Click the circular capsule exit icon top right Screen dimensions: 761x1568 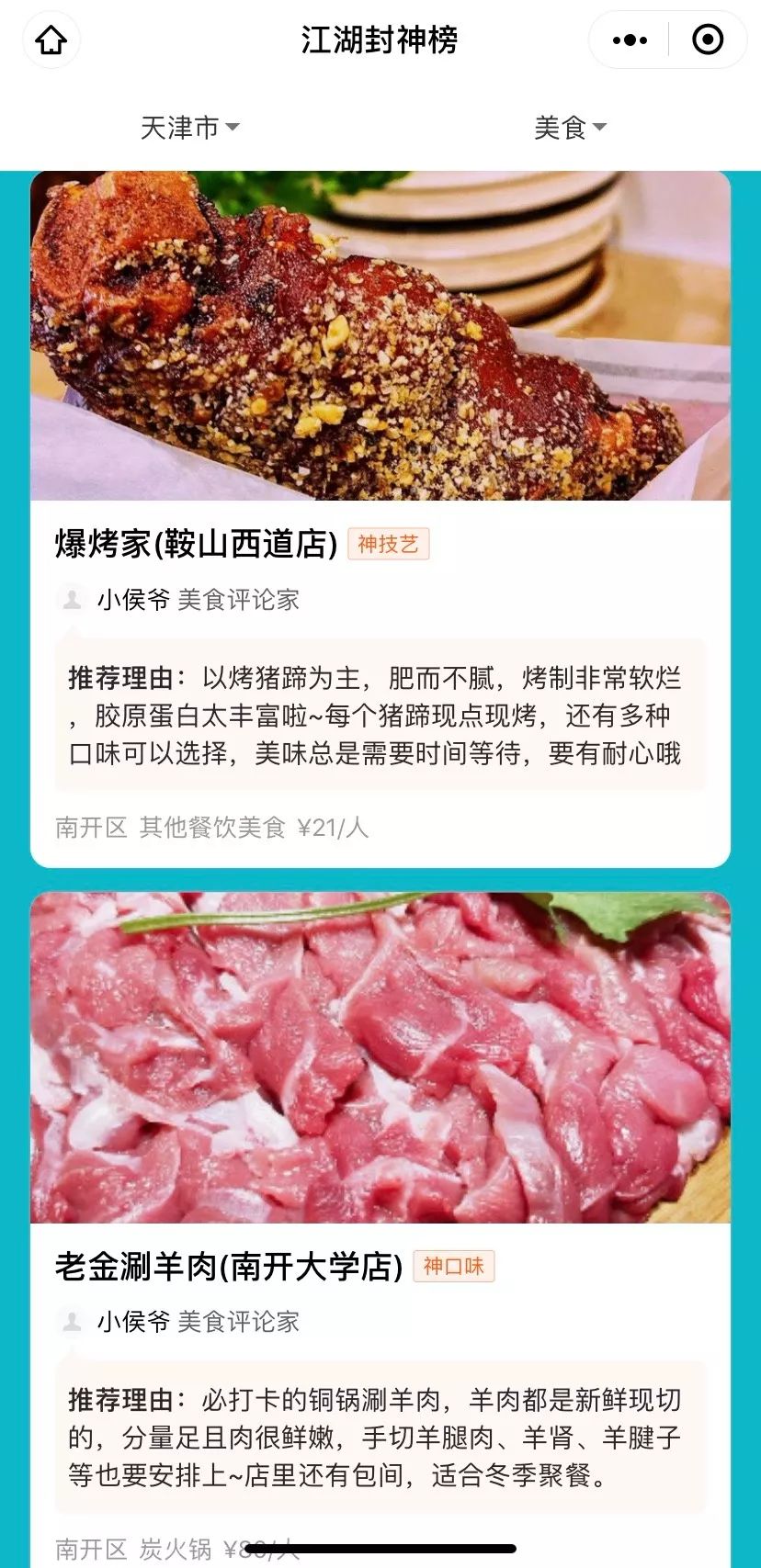coord(708,40)
